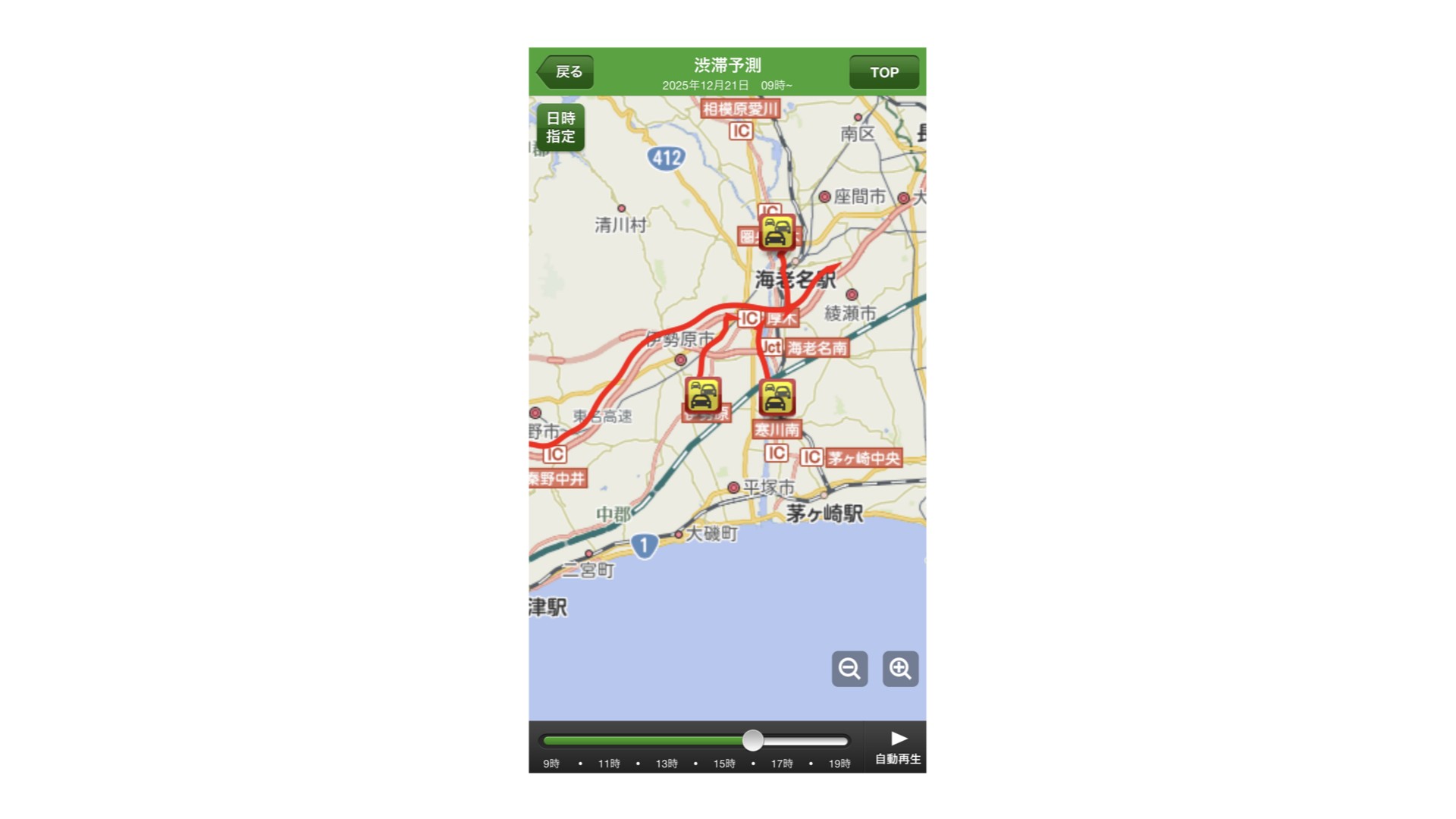Open congestion marker near 伊勢原
The height and width of the screenshot is (819, 1456).
pos(702,396)
